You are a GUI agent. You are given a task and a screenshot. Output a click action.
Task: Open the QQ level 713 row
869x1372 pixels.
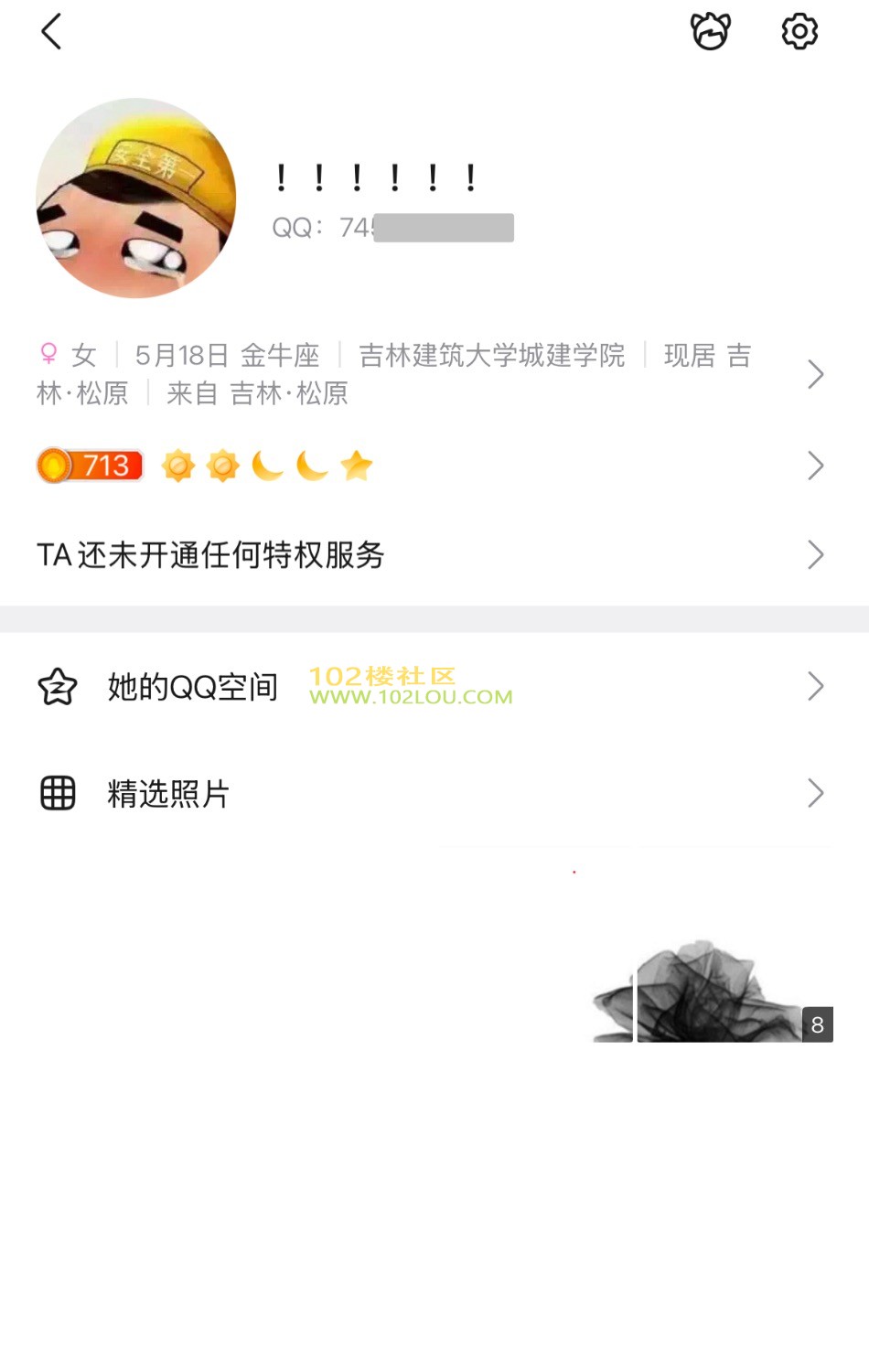point(430,466)
